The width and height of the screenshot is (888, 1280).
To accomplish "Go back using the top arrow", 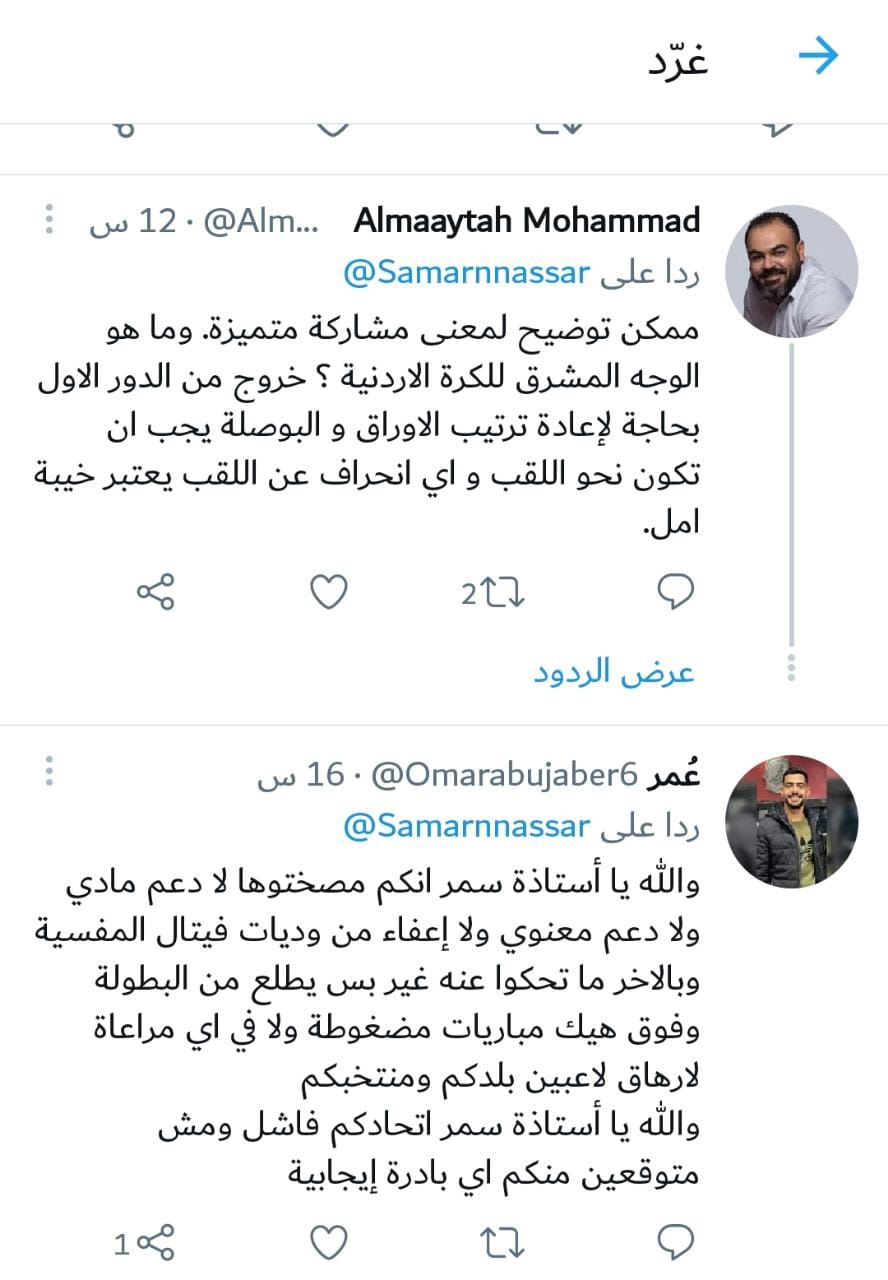I will 818,58.
